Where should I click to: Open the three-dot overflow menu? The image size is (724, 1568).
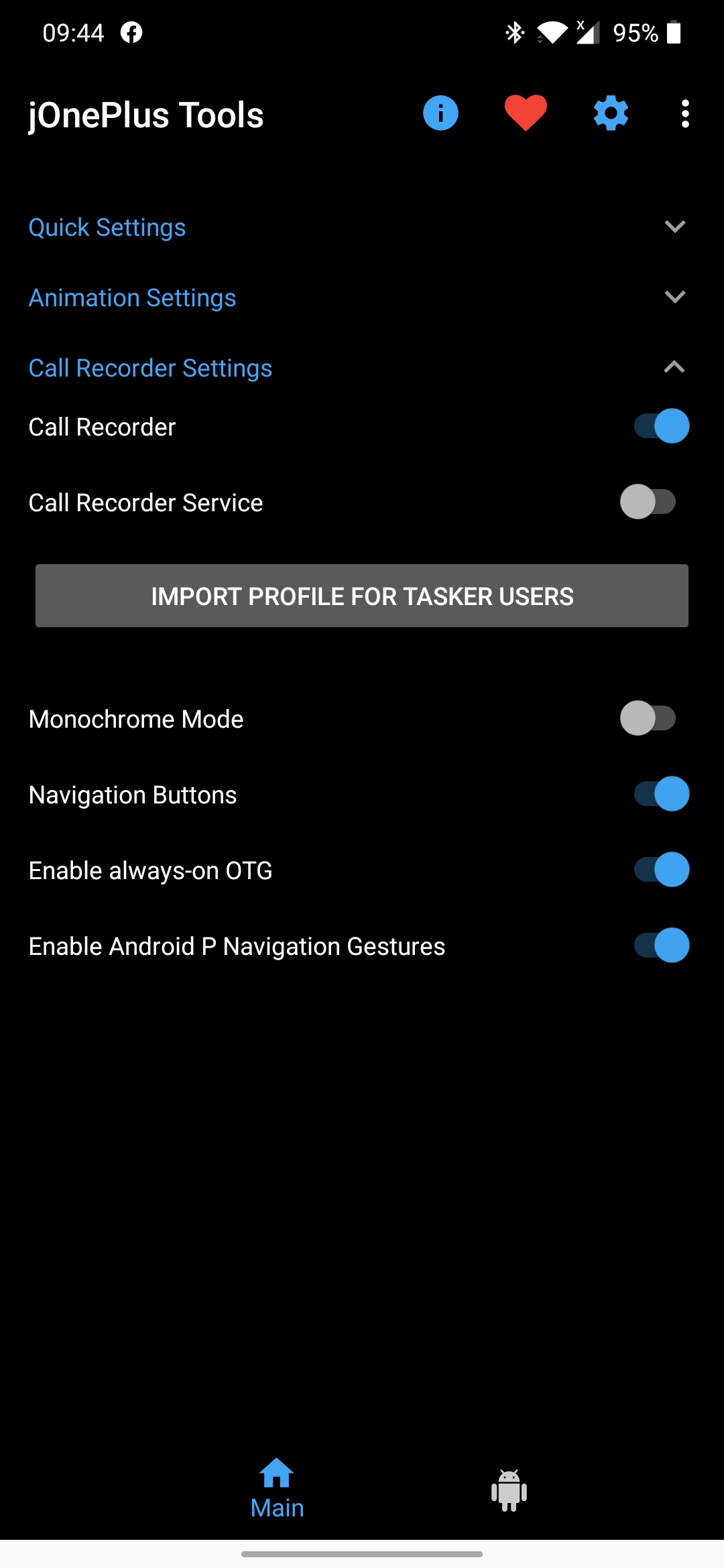pyautogui.click(x=684, y=114)
